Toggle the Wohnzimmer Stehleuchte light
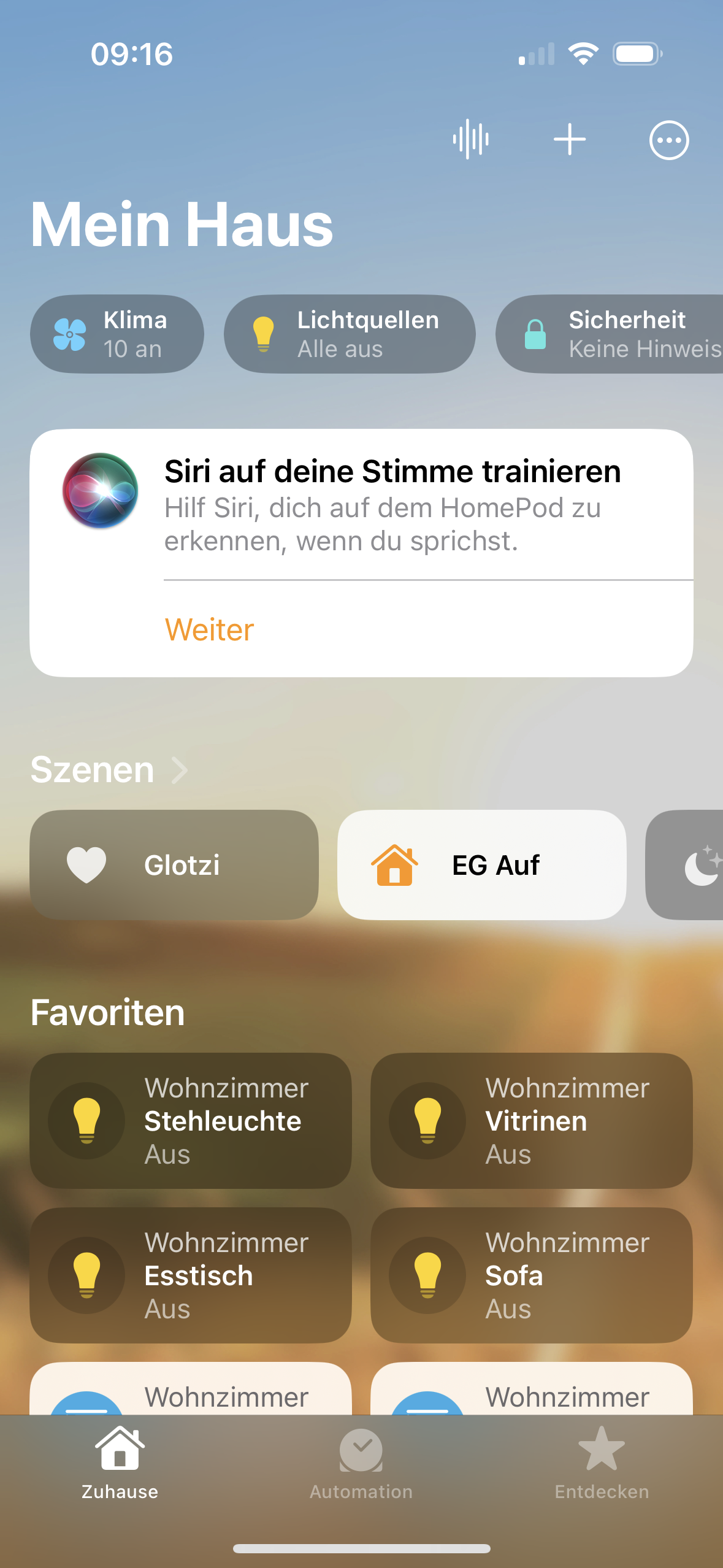 click(x=87, y=1121)
